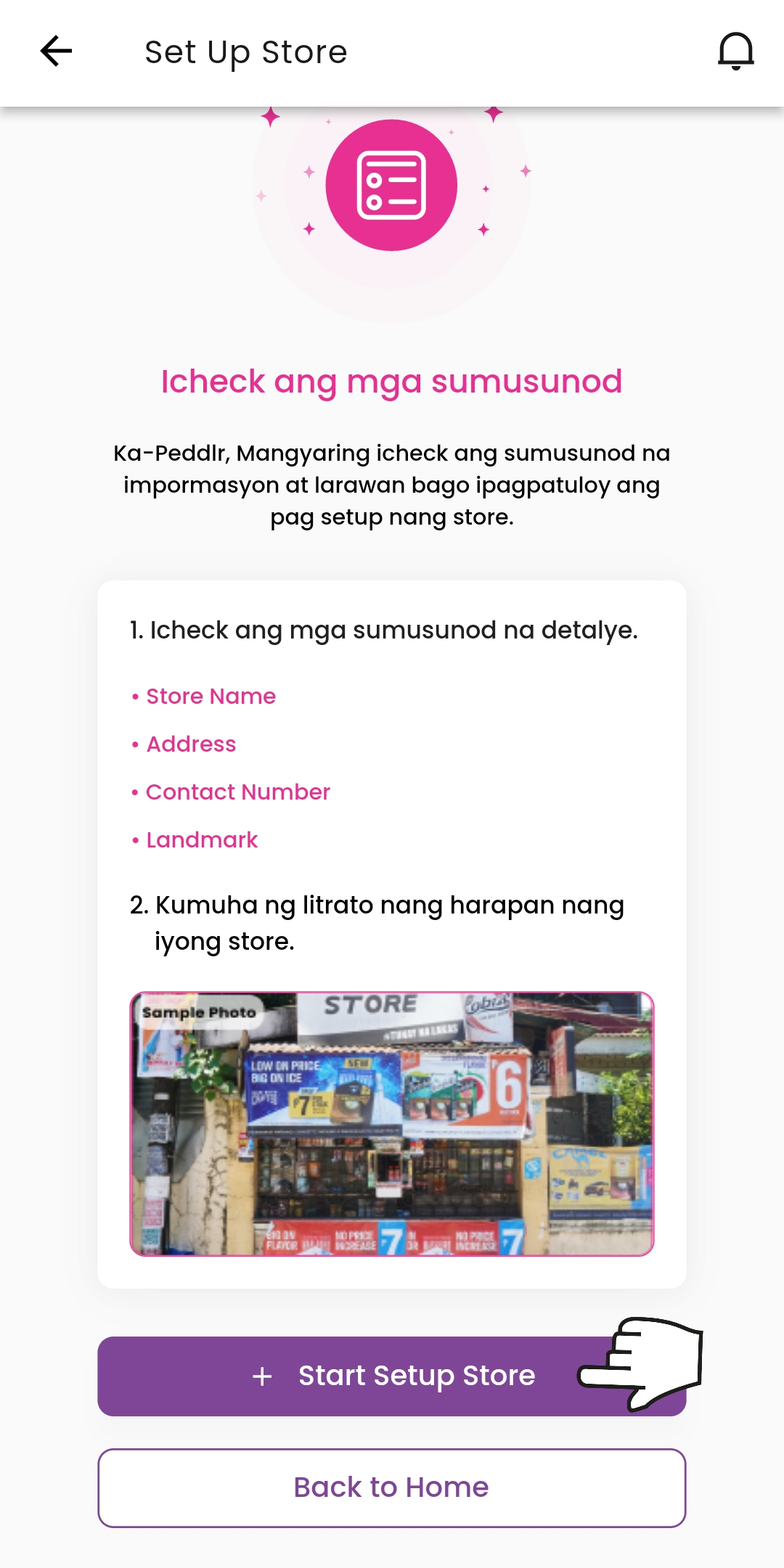Go back using the arrow icon
The image size is (784, 1568).
tap(56, 52)
